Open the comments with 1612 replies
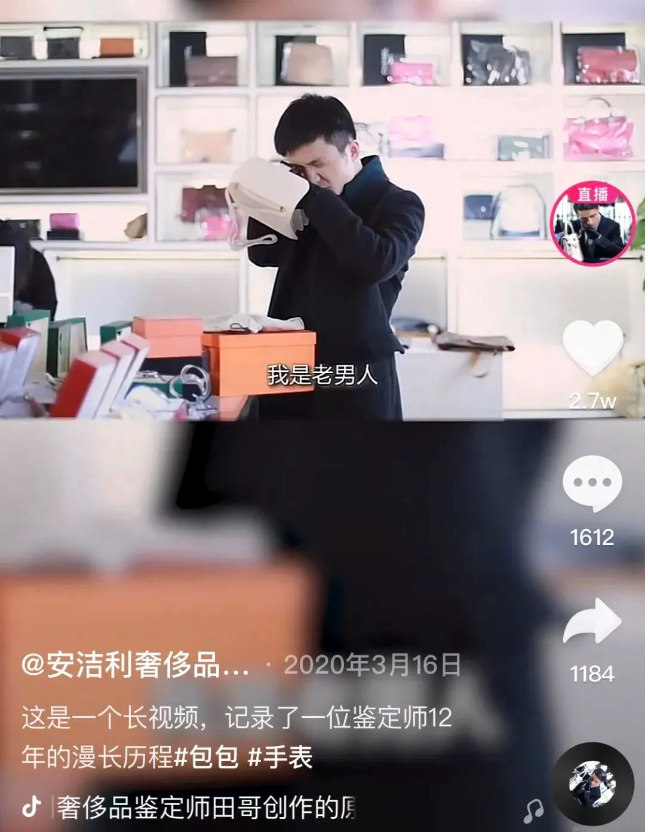The image size is (648, 832). pos(592,485)
